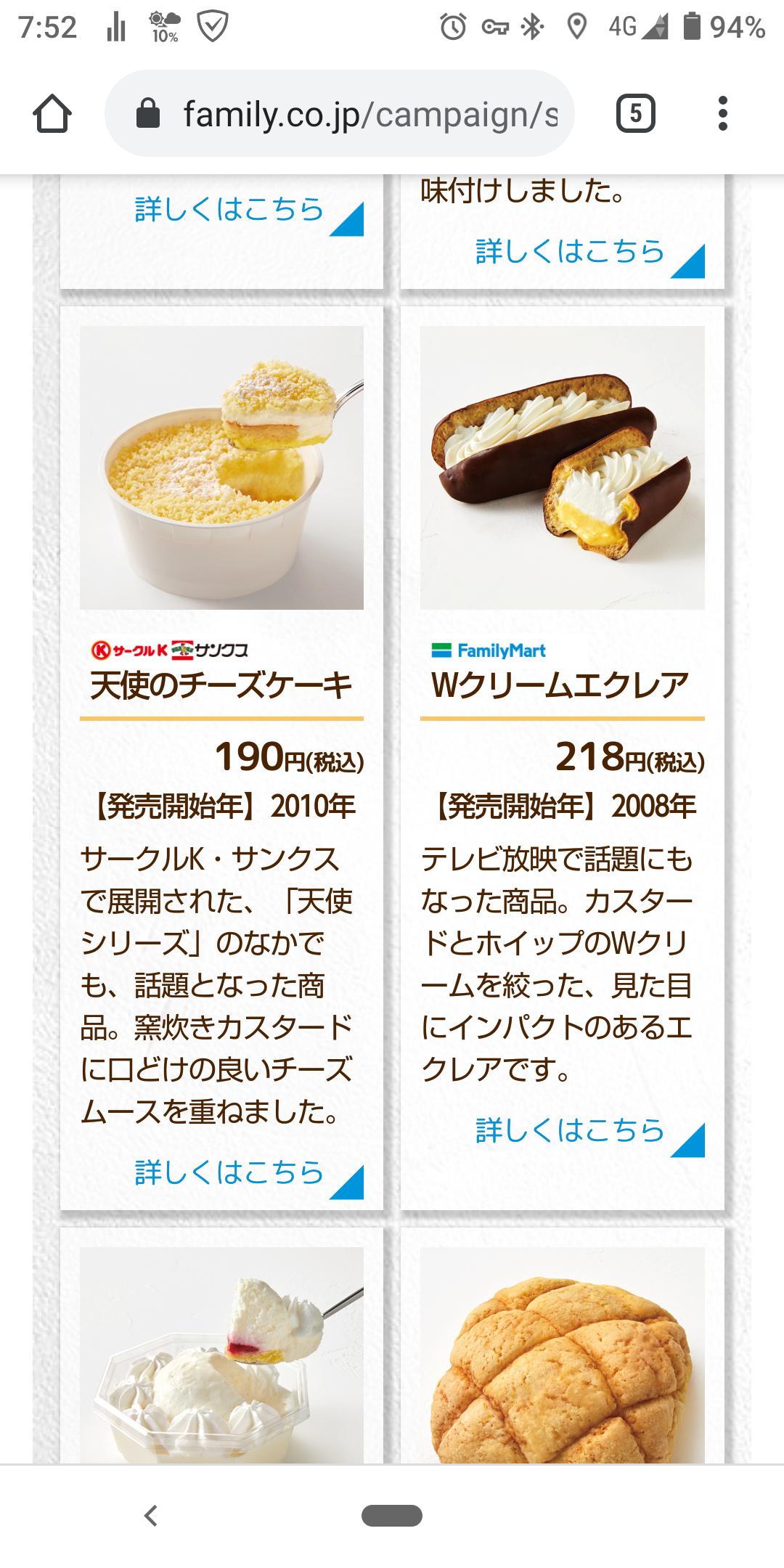Go back with the system back arrow
Viewport: 784px width, 1568px height.
click(x=151, y=1516)
